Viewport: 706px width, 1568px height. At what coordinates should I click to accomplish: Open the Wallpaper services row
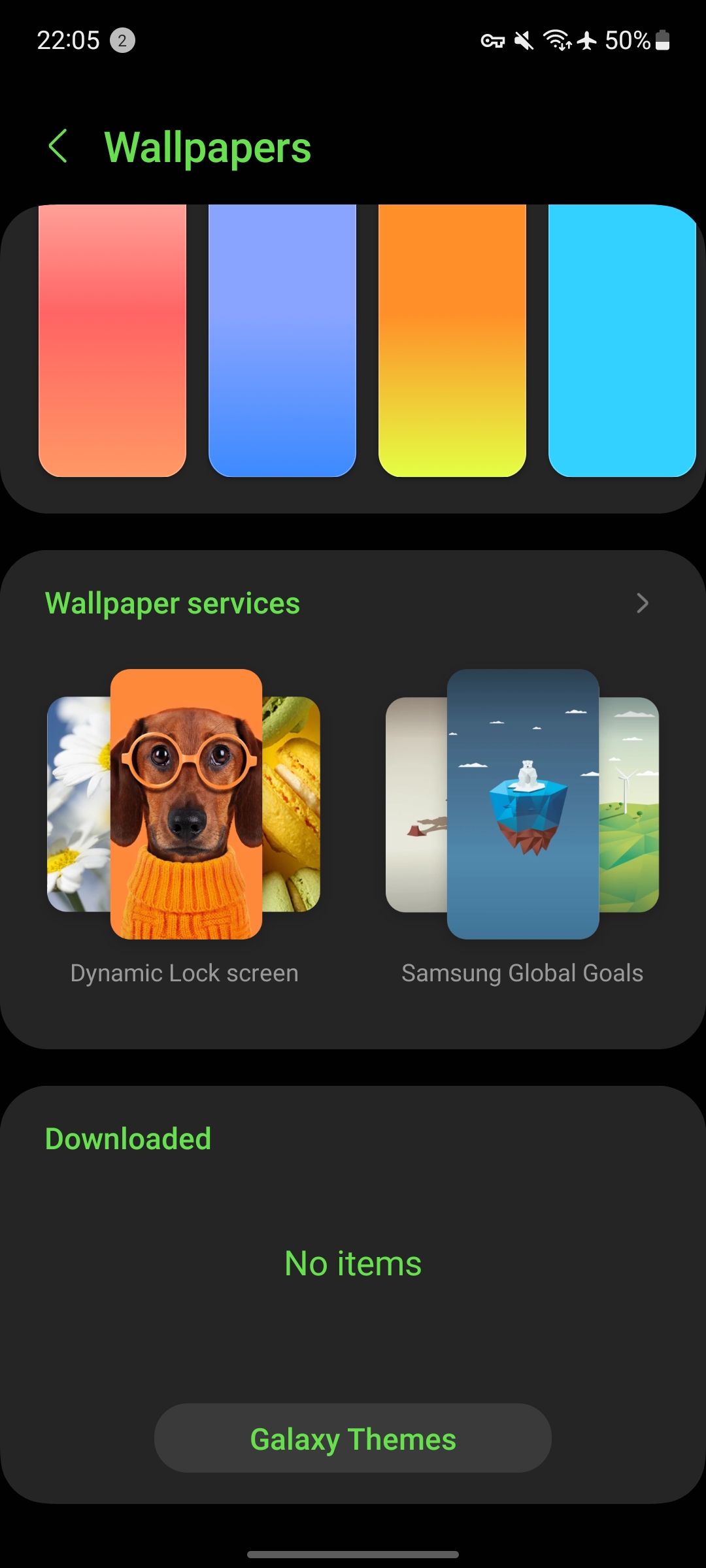click(x=353, y=603)
